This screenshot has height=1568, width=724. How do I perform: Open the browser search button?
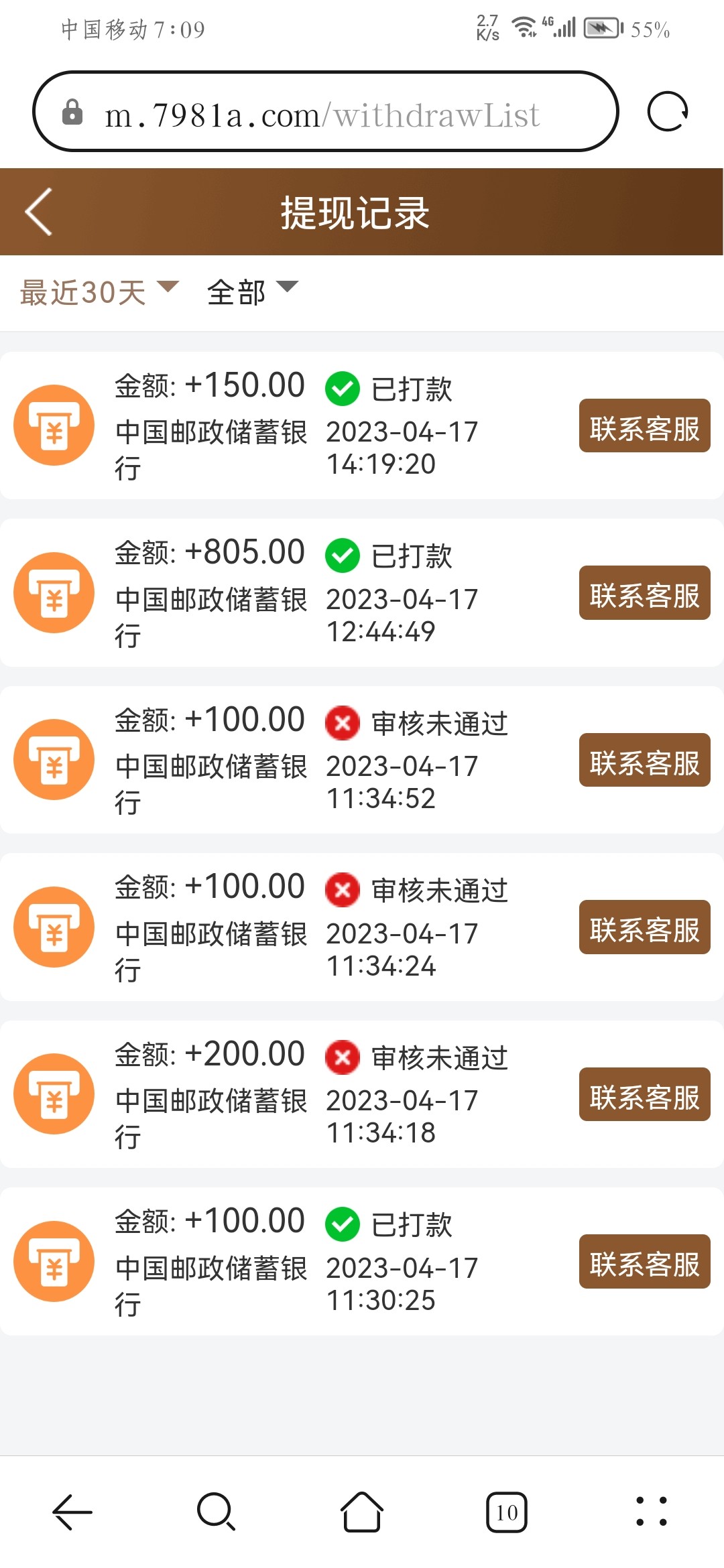click(216, 1512)
